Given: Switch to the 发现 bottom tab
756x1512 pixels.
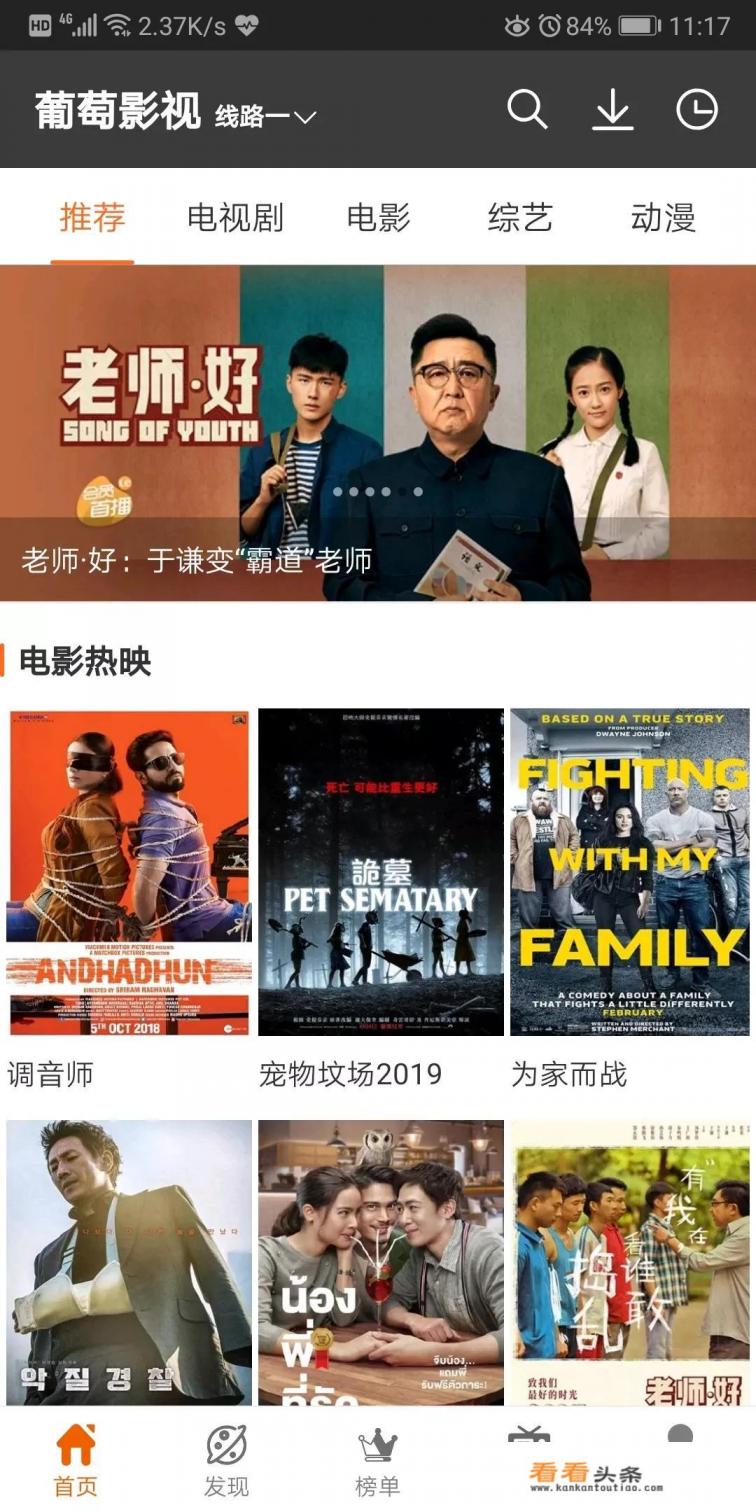Looking at the screenshot, I should click(227, 1461).
